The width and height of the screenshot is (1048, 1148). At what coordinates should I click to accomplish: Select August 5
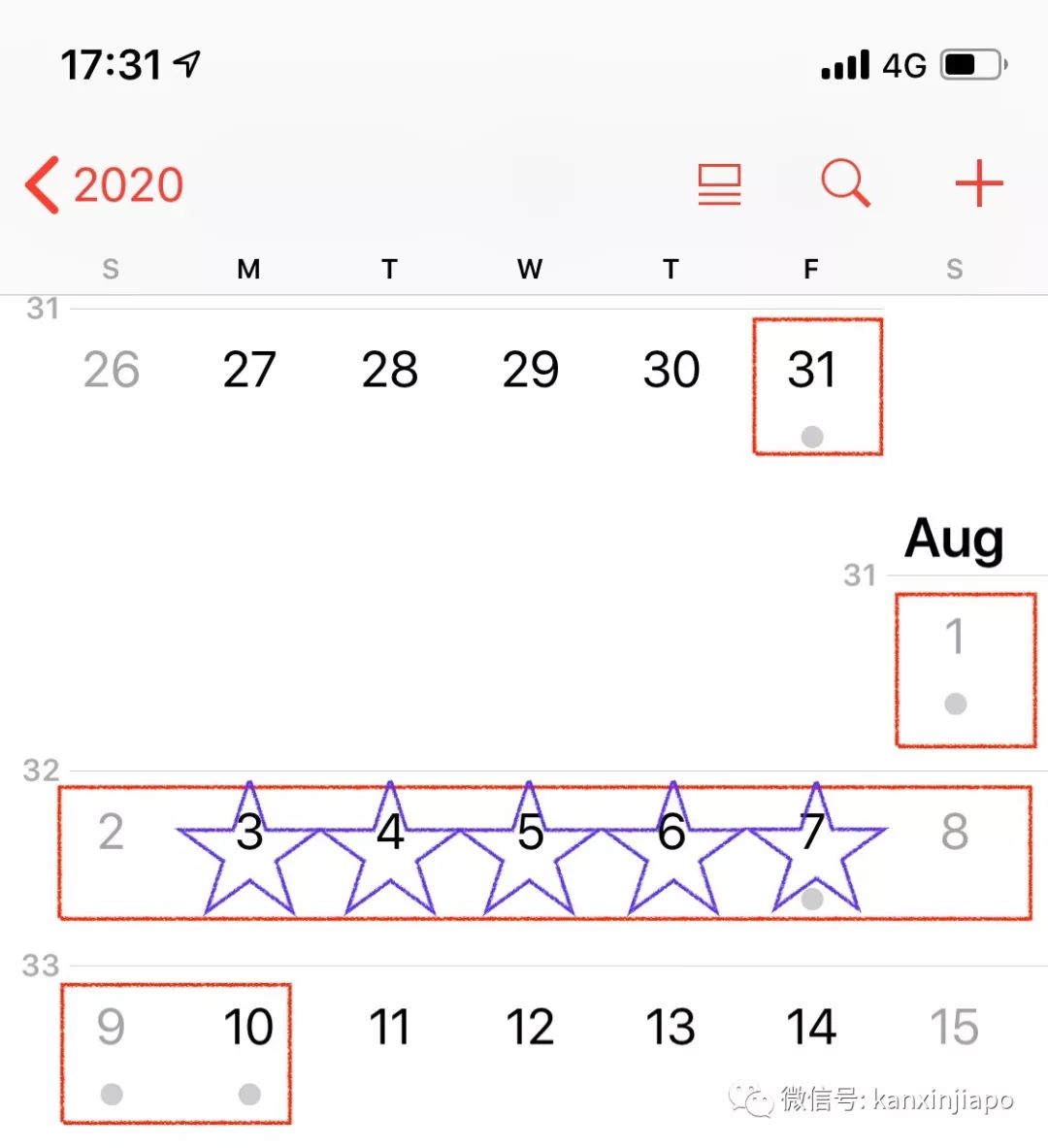point(530,833)
